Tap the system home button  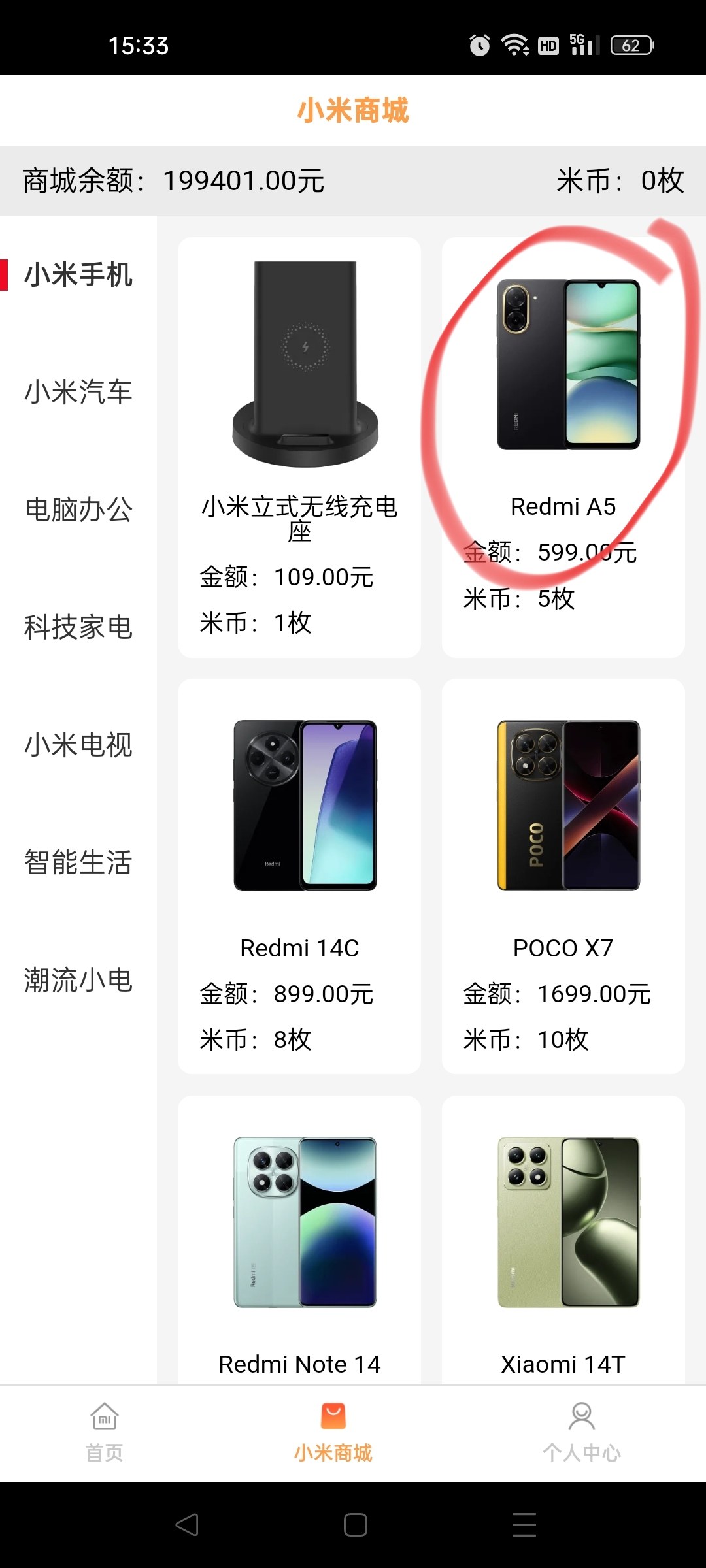tap(355, 1525)
